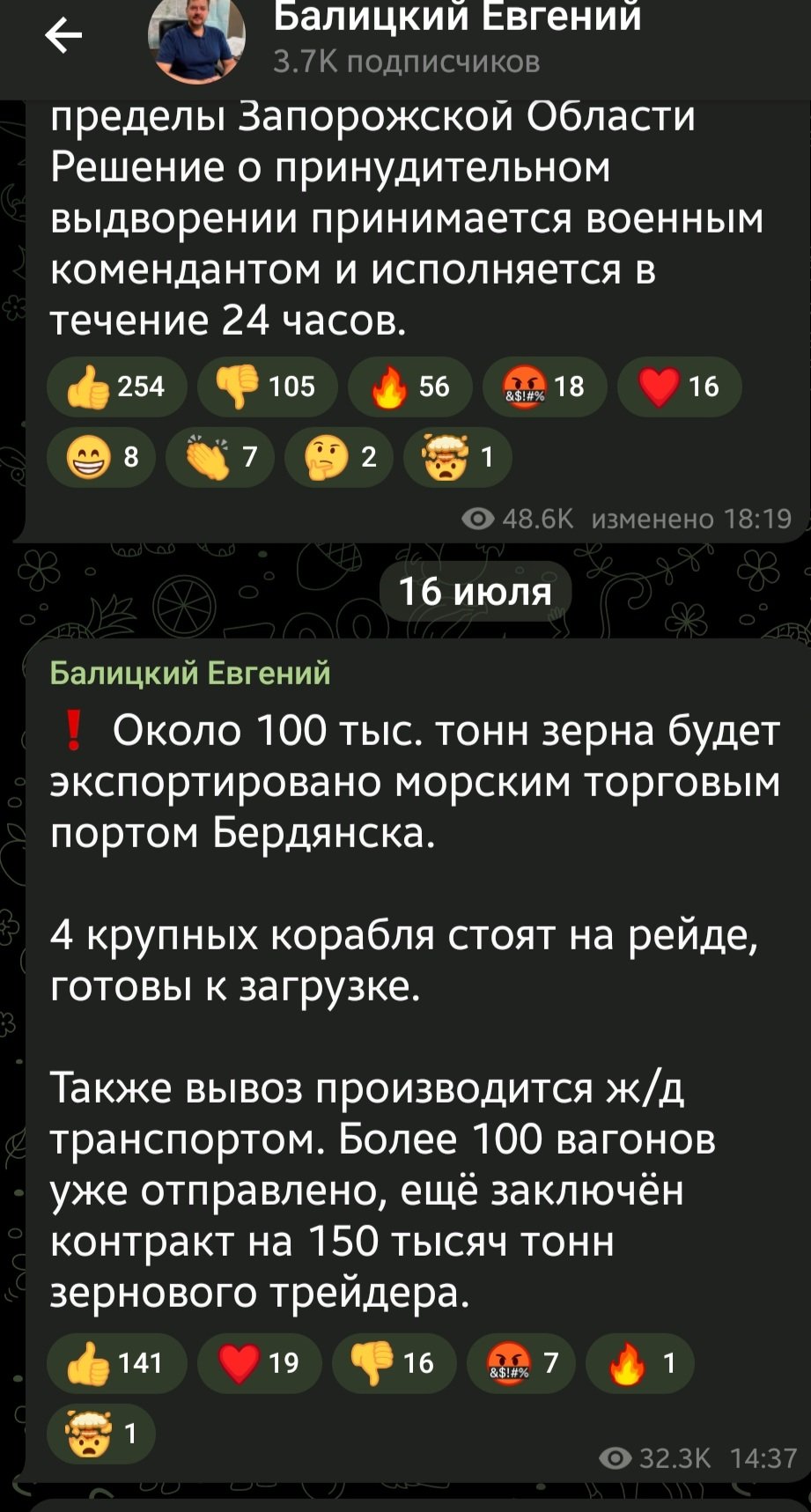Screen dimensions: 811x1512
Task: Tap grinning face reaction with 8
Action: click(101, 457)
